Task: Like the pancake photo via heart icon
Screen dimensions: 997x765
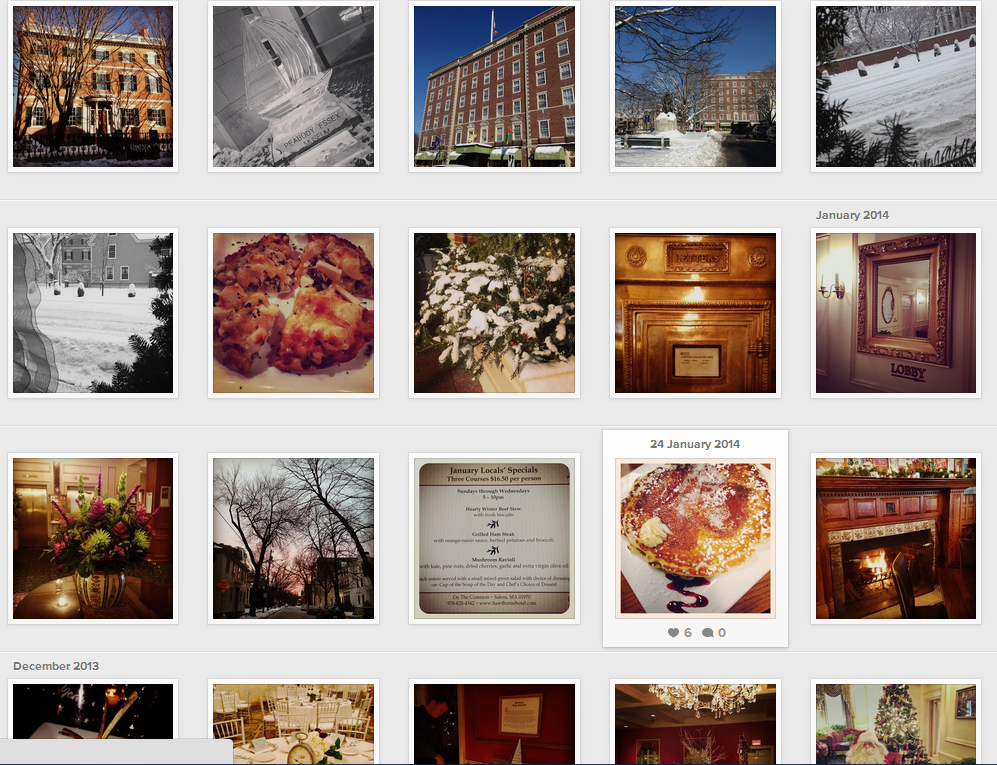Action: coord(674,633)
